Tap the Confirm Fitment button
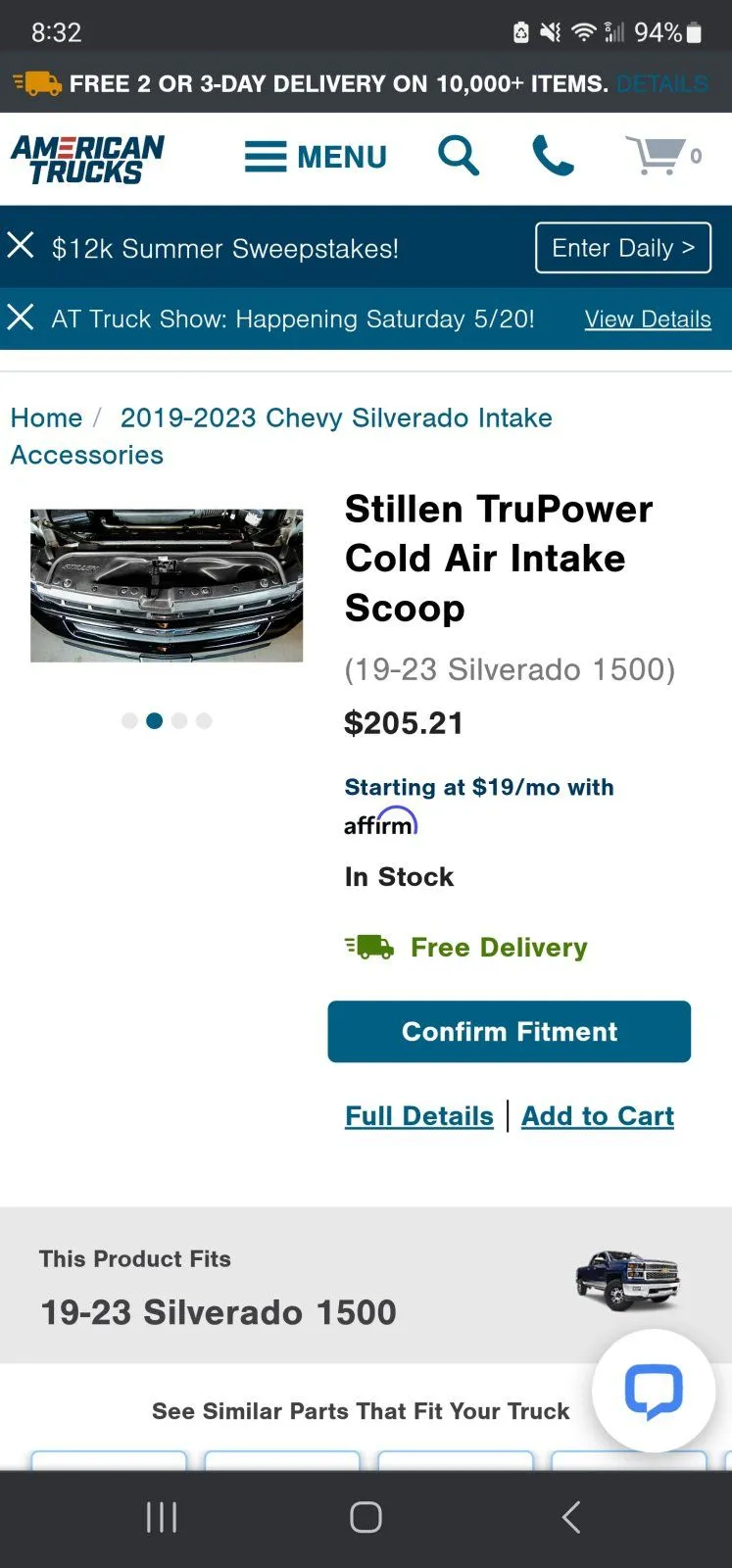The height and width of the screenshot is (1568, 732). click(509, 1031)
